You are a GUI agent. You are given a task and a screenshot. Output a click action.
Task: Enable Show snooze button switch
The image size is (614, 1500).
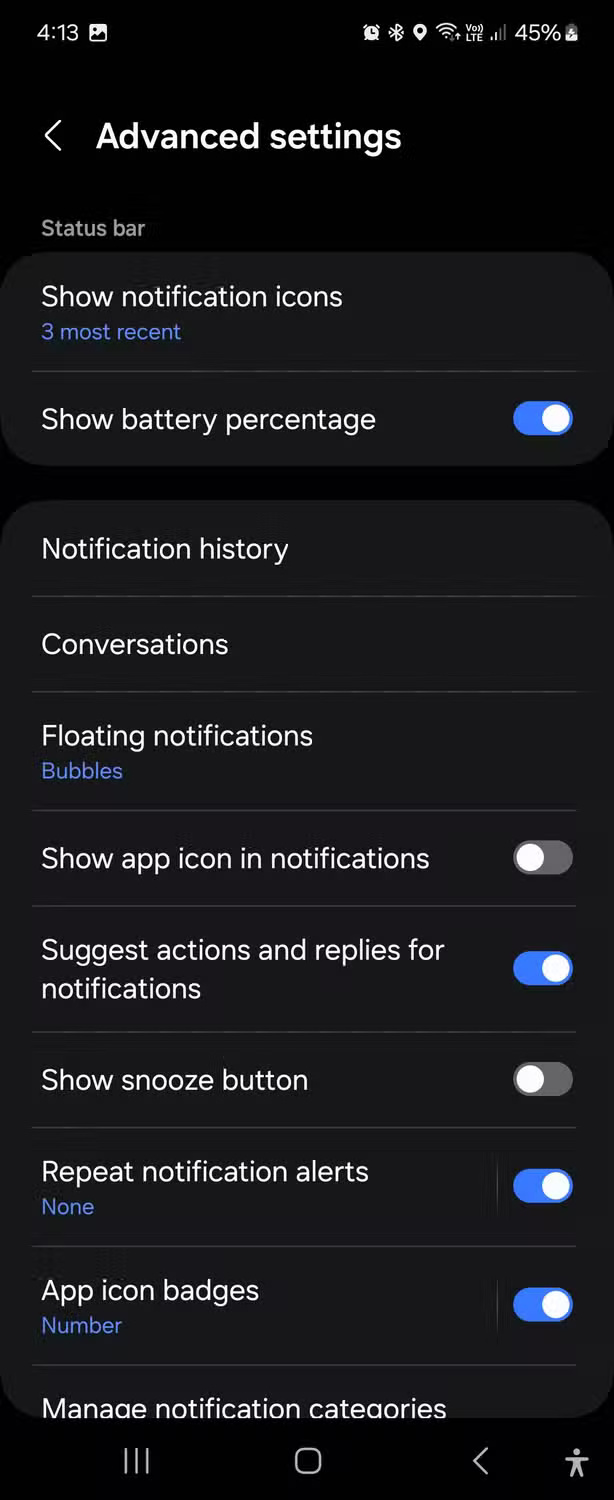(542, 1079)
